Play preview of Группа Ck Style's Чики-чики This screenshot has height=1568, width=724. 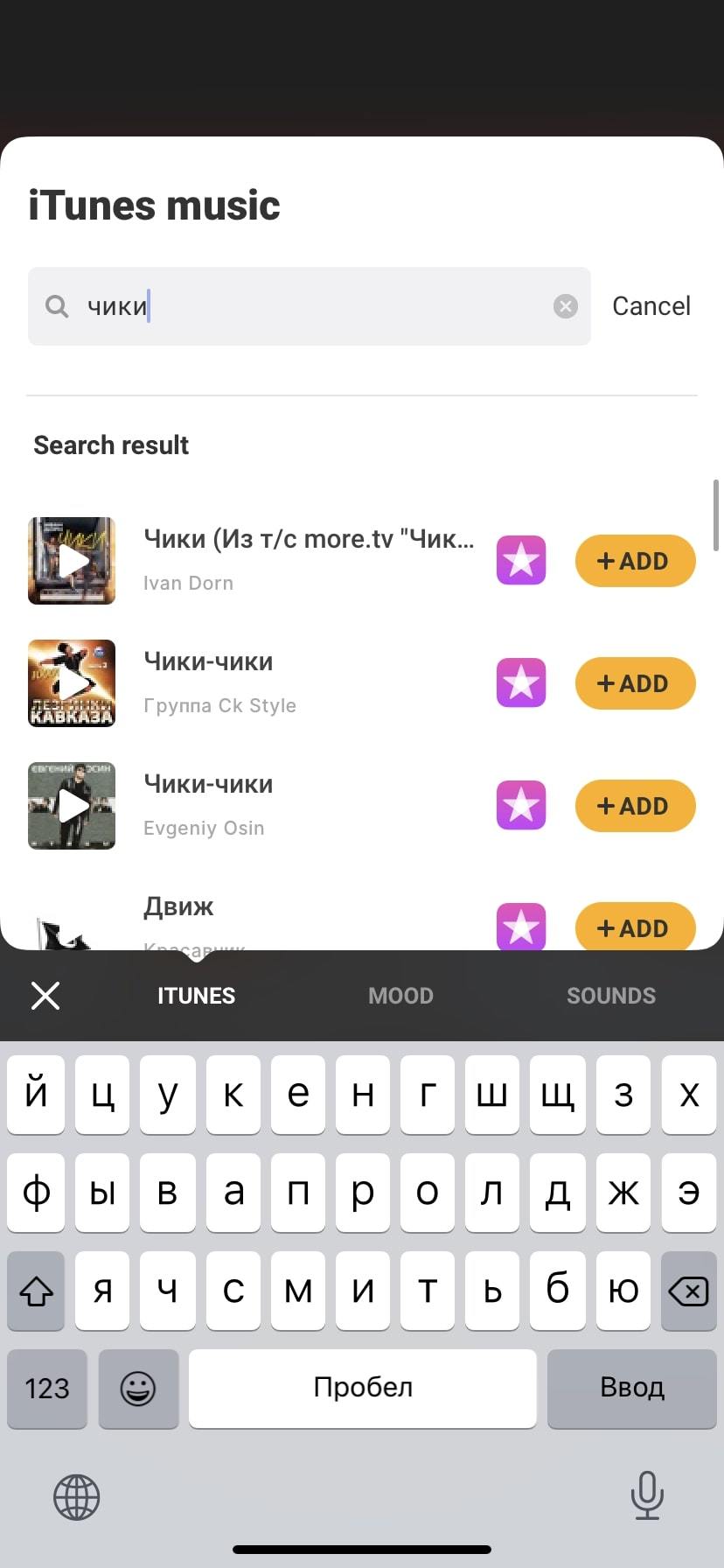tap(72, 683)
